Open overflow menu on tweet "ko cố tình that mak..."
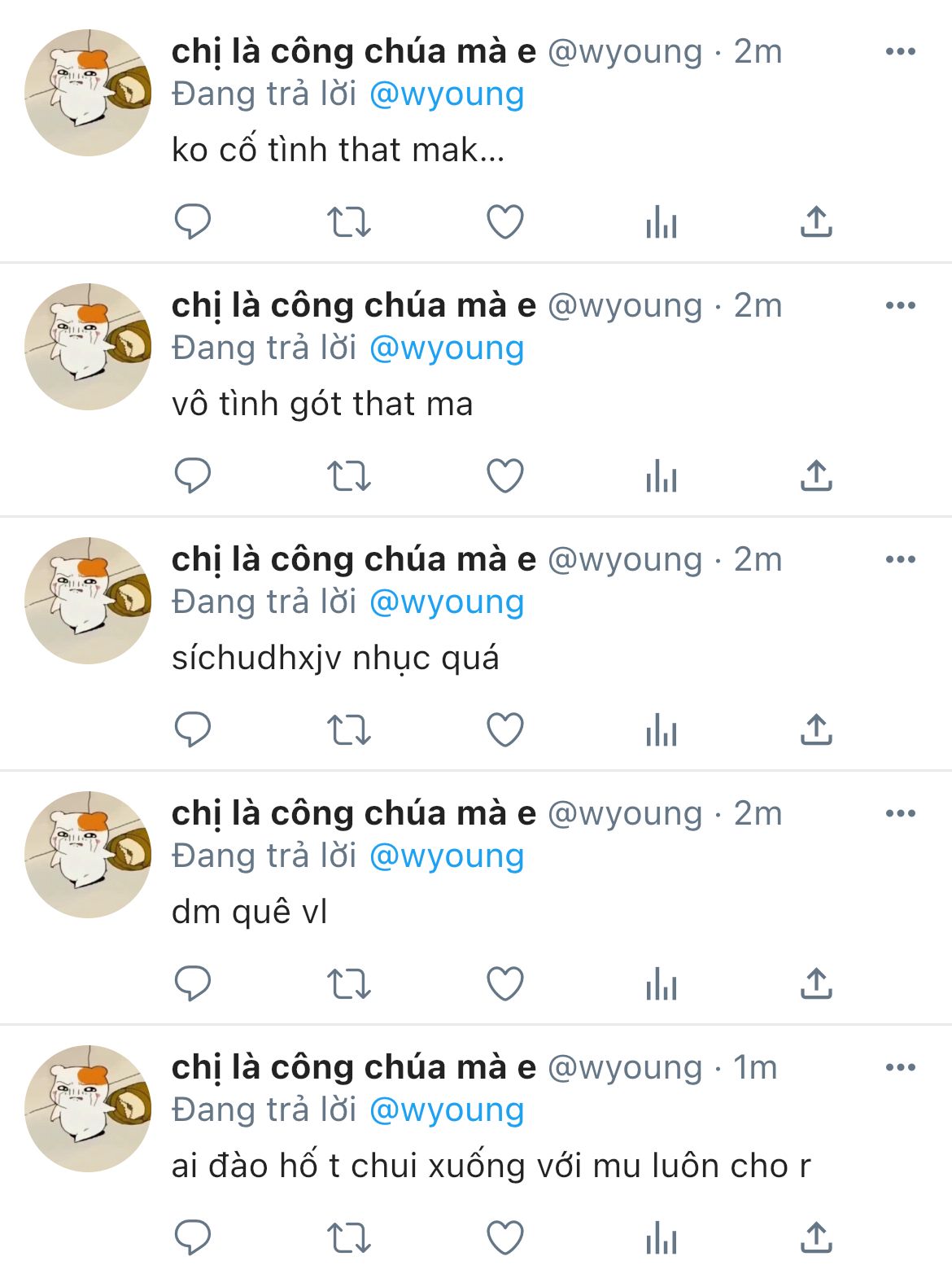 coord(900,51)
